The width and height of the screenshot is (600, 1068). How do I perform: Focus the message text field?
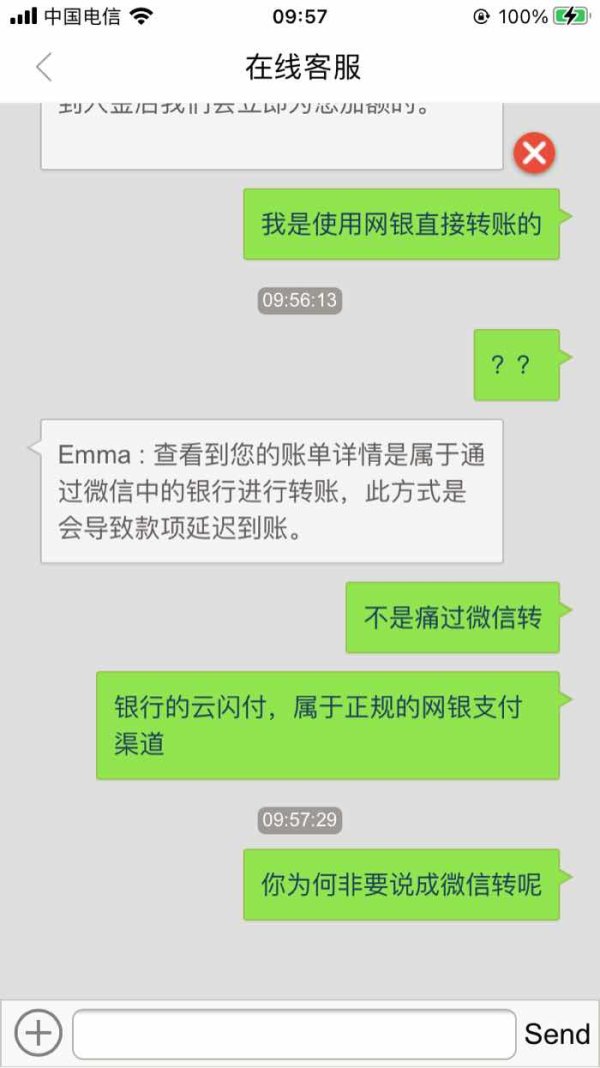coord(294,1034)
